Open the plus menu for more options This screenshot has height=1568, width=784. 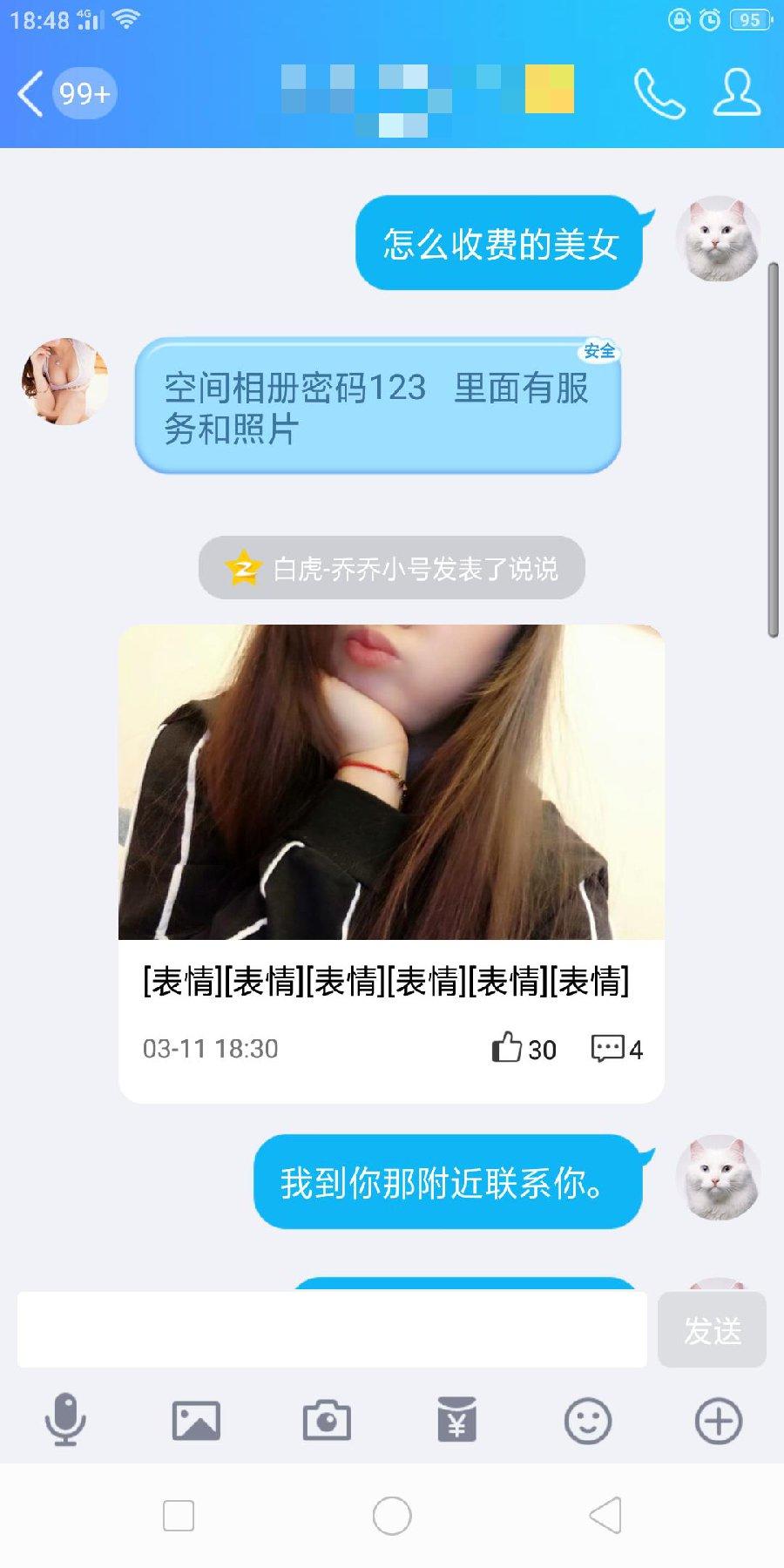pyautogui.click(x=718, y=1421)
